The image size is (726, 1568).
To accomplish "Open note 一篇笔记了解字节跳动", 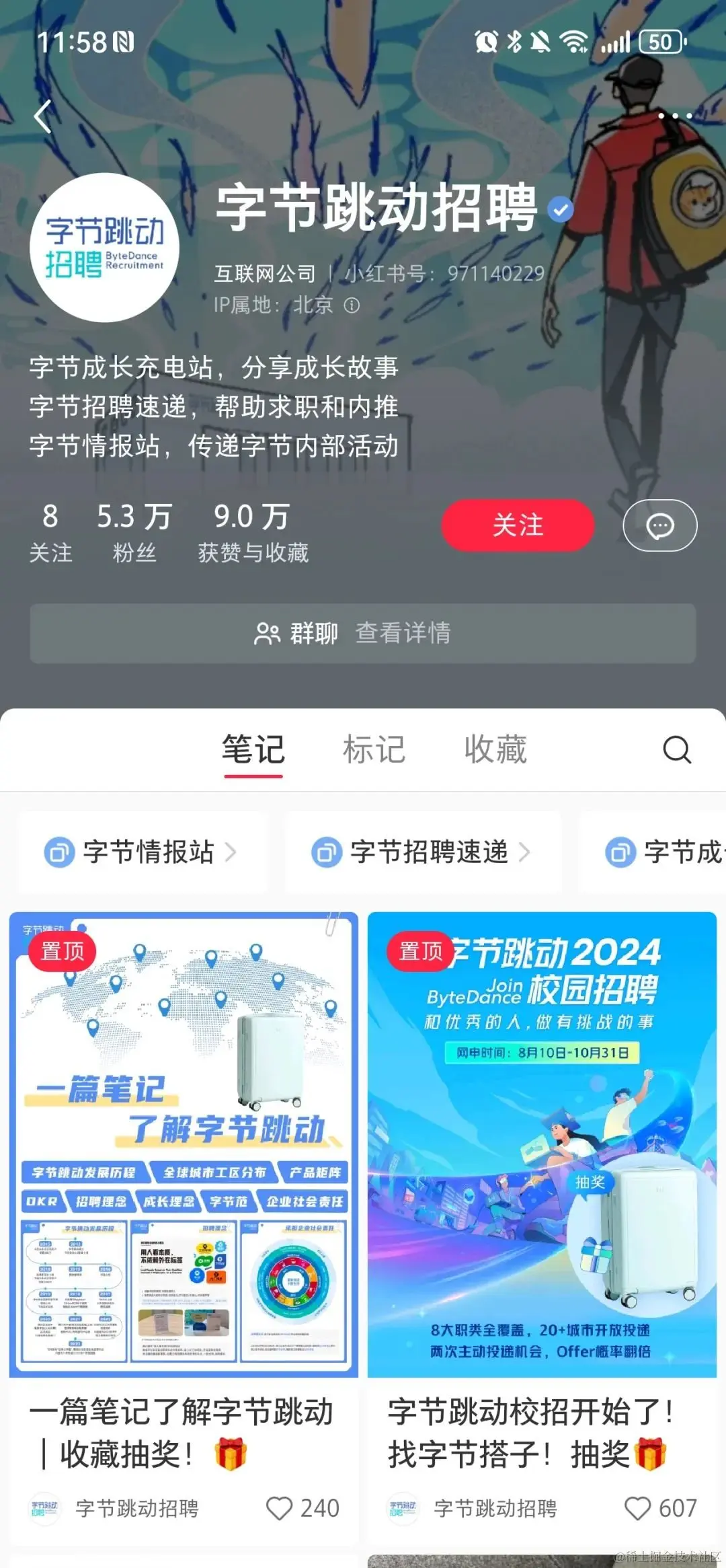I will tap(184, 1144).
